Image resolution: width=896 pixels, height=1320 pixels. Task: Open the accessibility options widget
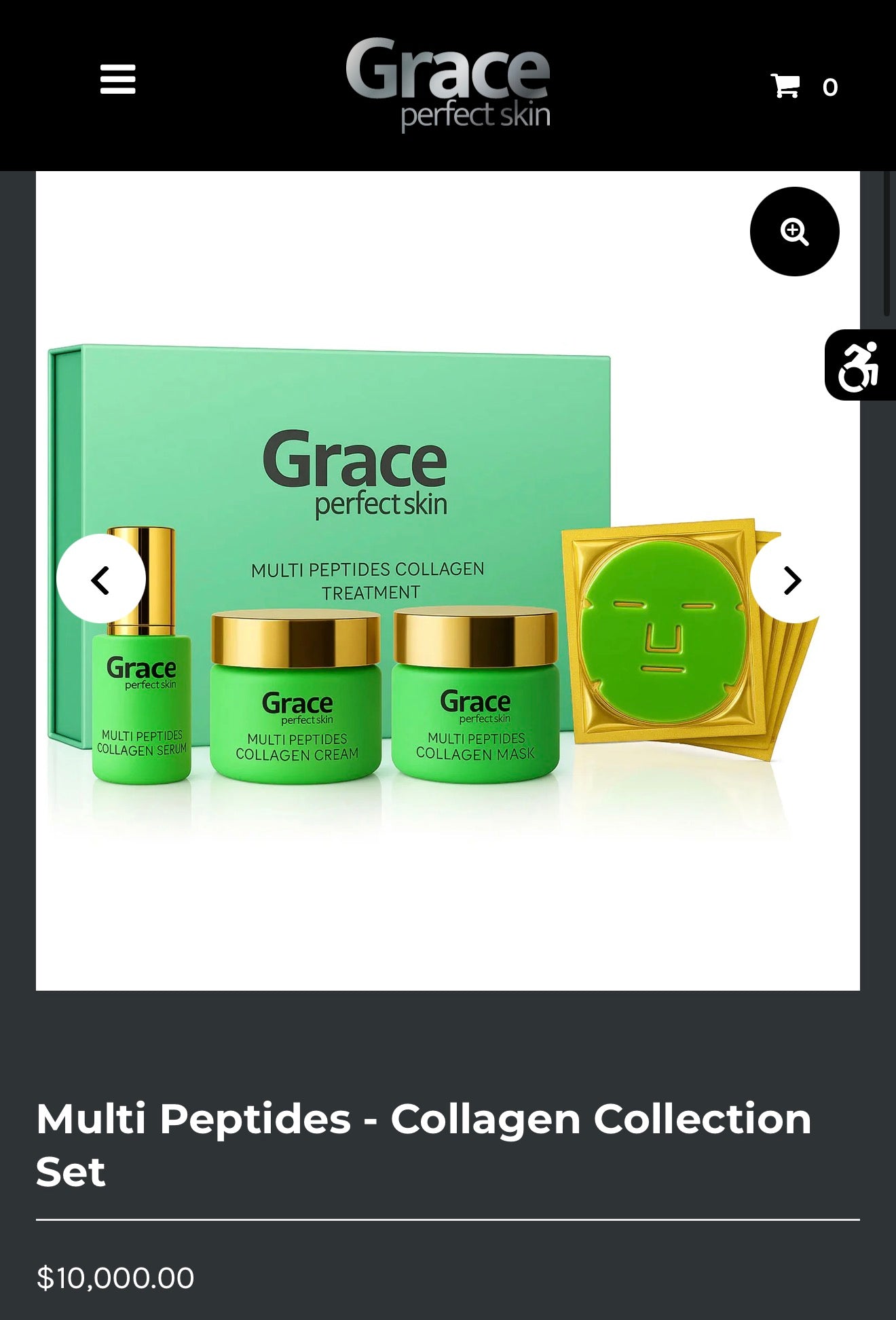pos(859,365)
